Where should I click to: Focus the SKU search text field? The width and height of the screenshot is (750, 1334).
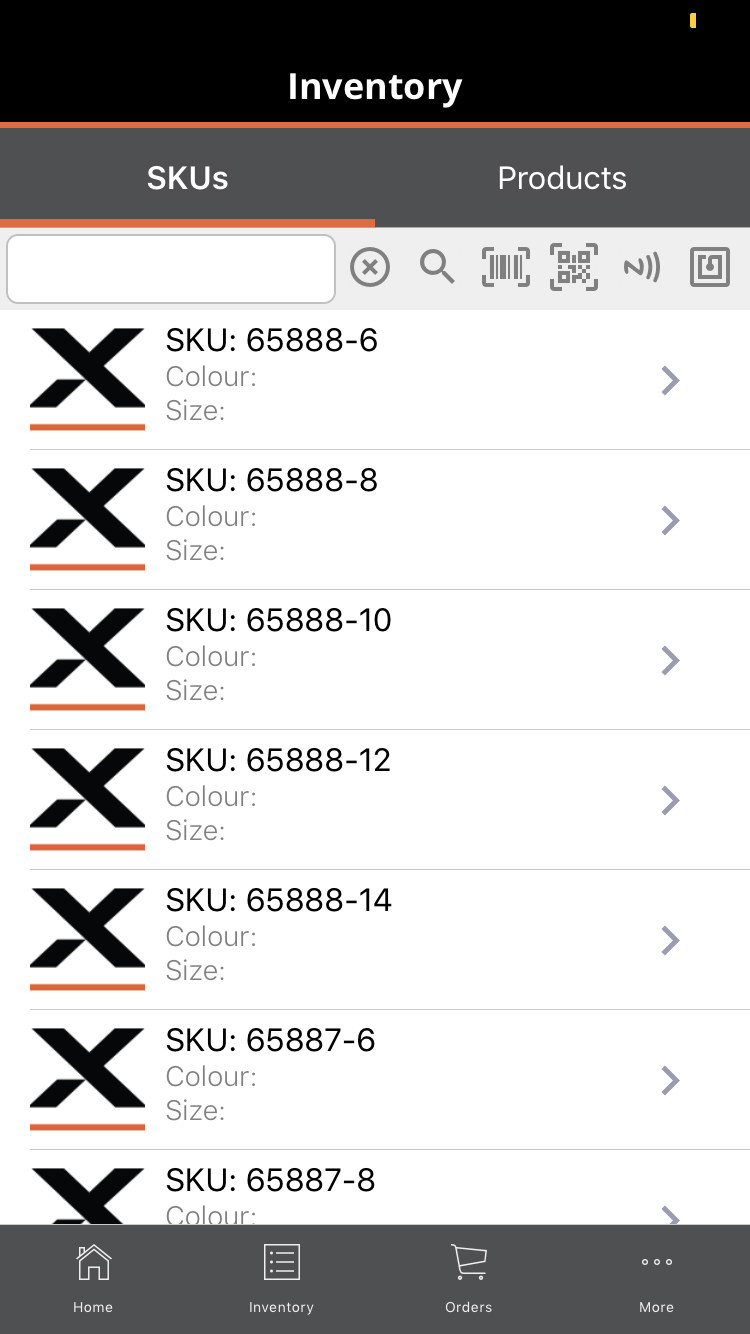click(171, 269)
